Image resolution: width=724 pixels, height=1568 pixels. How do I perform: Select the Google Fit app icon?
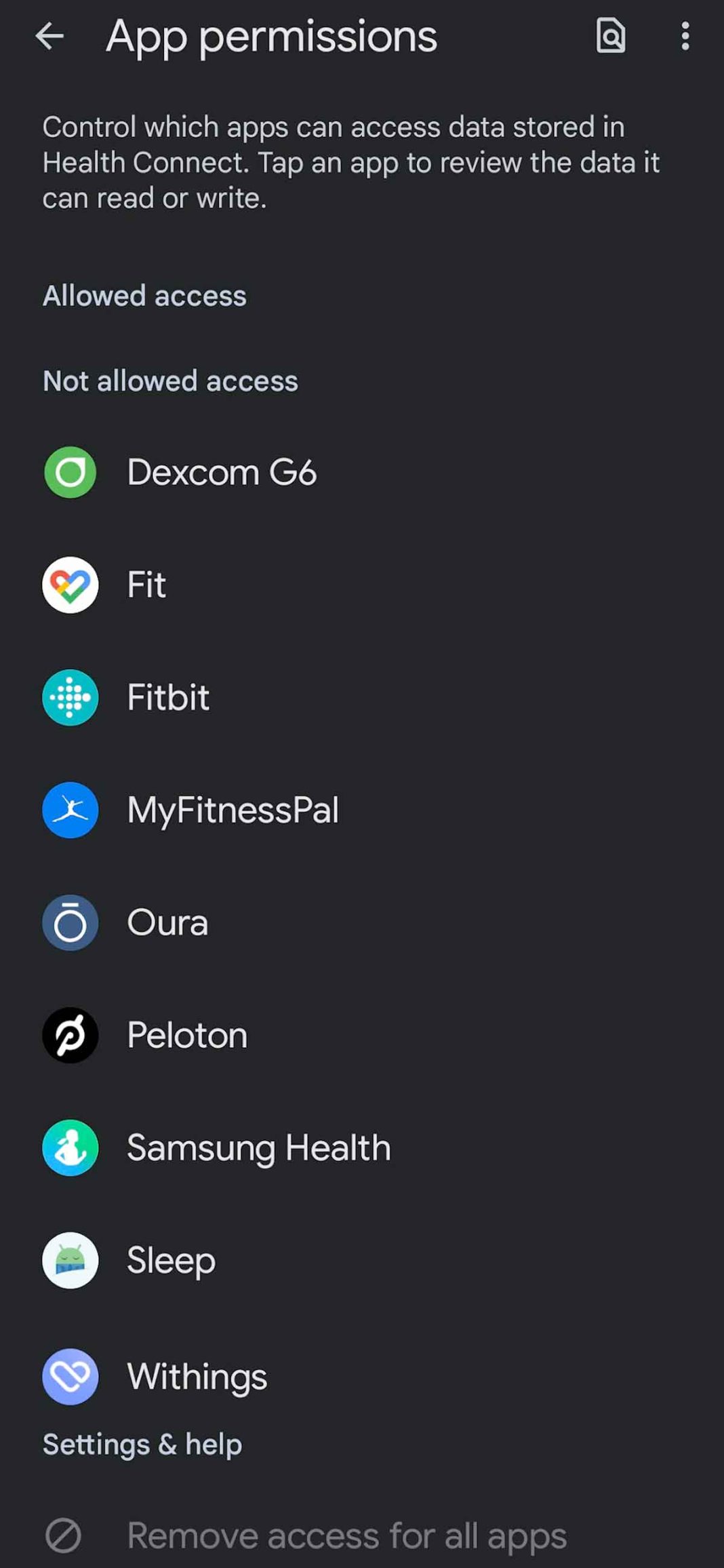pyautogui.click(x=70, y=585)
